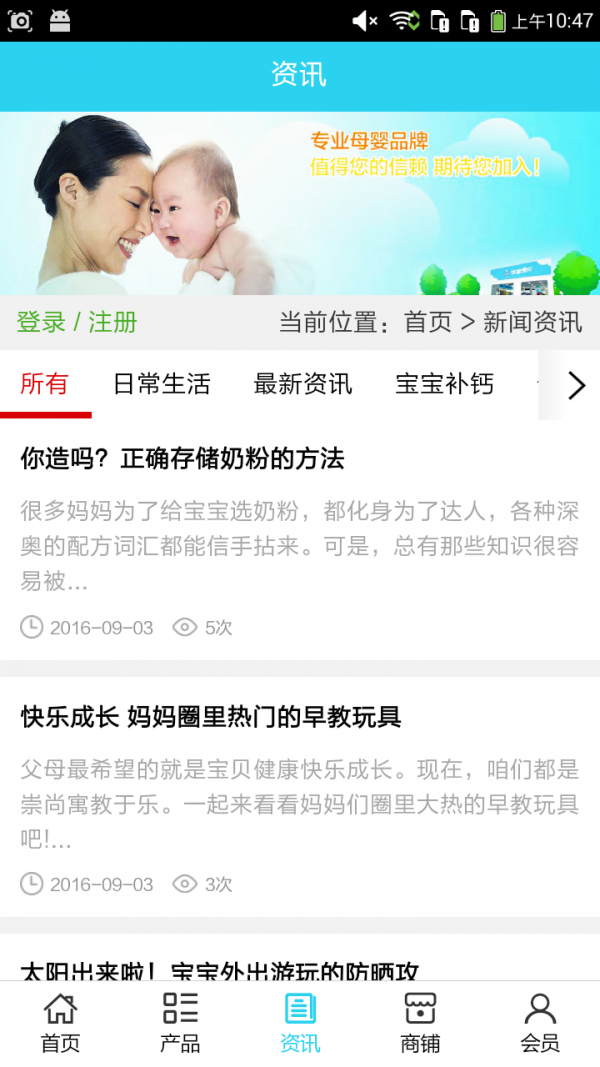Go to the 首页 home tab
Viewport: 600px width, 1067px height.
click(60, 1023)
